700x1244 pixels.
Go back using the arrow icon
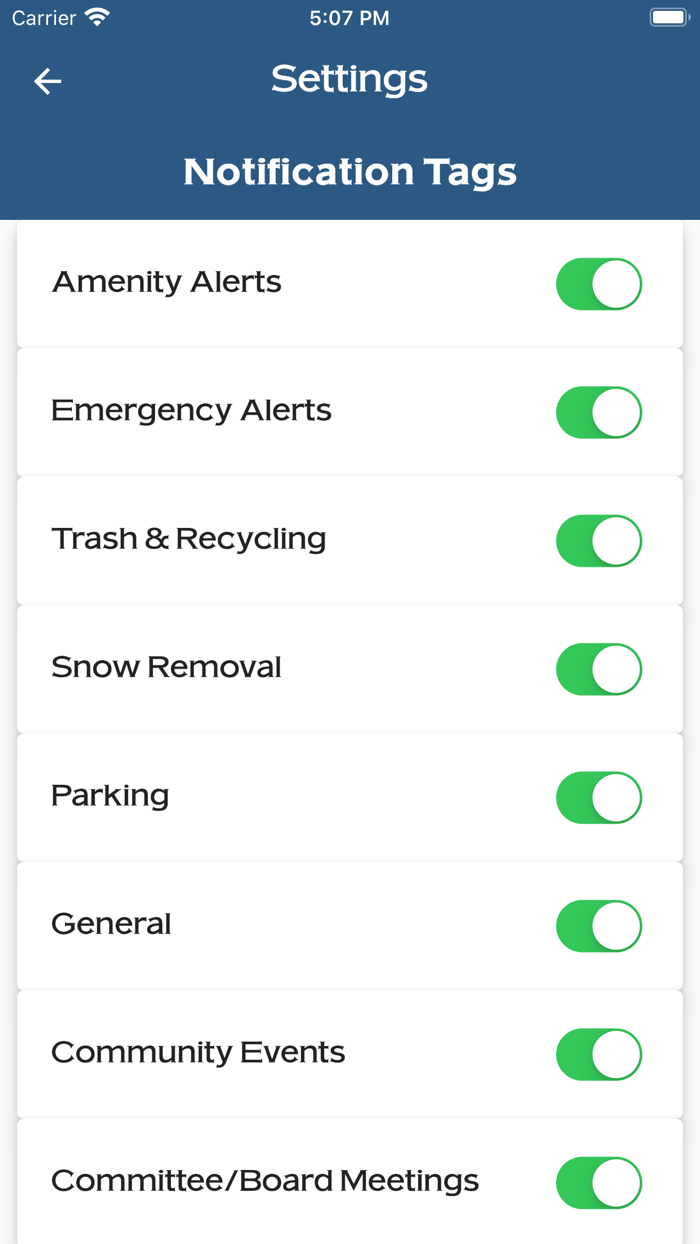click(x=48, y=81)
